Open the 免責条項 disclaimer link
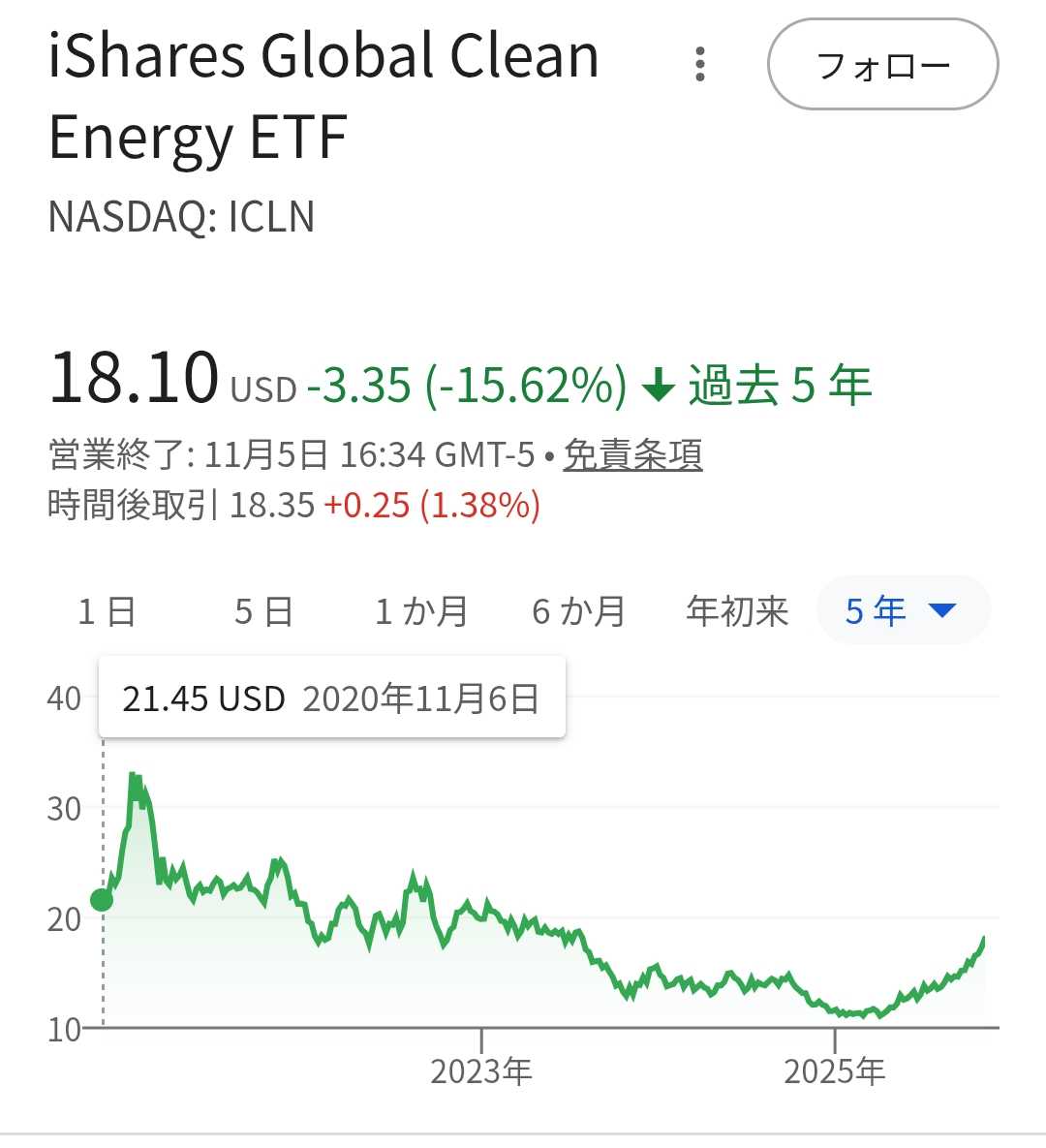This screenshot has height=1148, width=1046. 632,454
